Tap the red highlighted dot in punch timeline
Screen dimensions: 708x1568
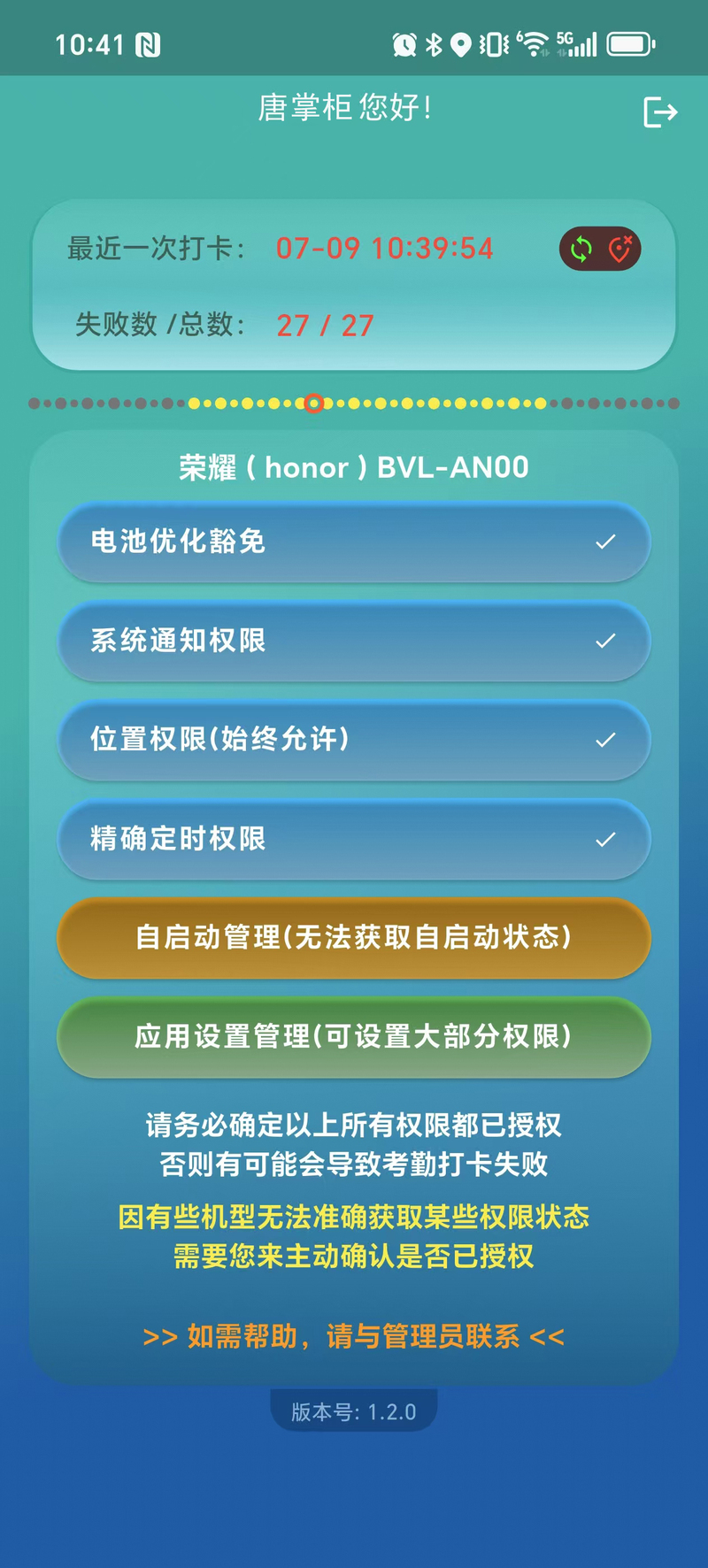[313, 404]
